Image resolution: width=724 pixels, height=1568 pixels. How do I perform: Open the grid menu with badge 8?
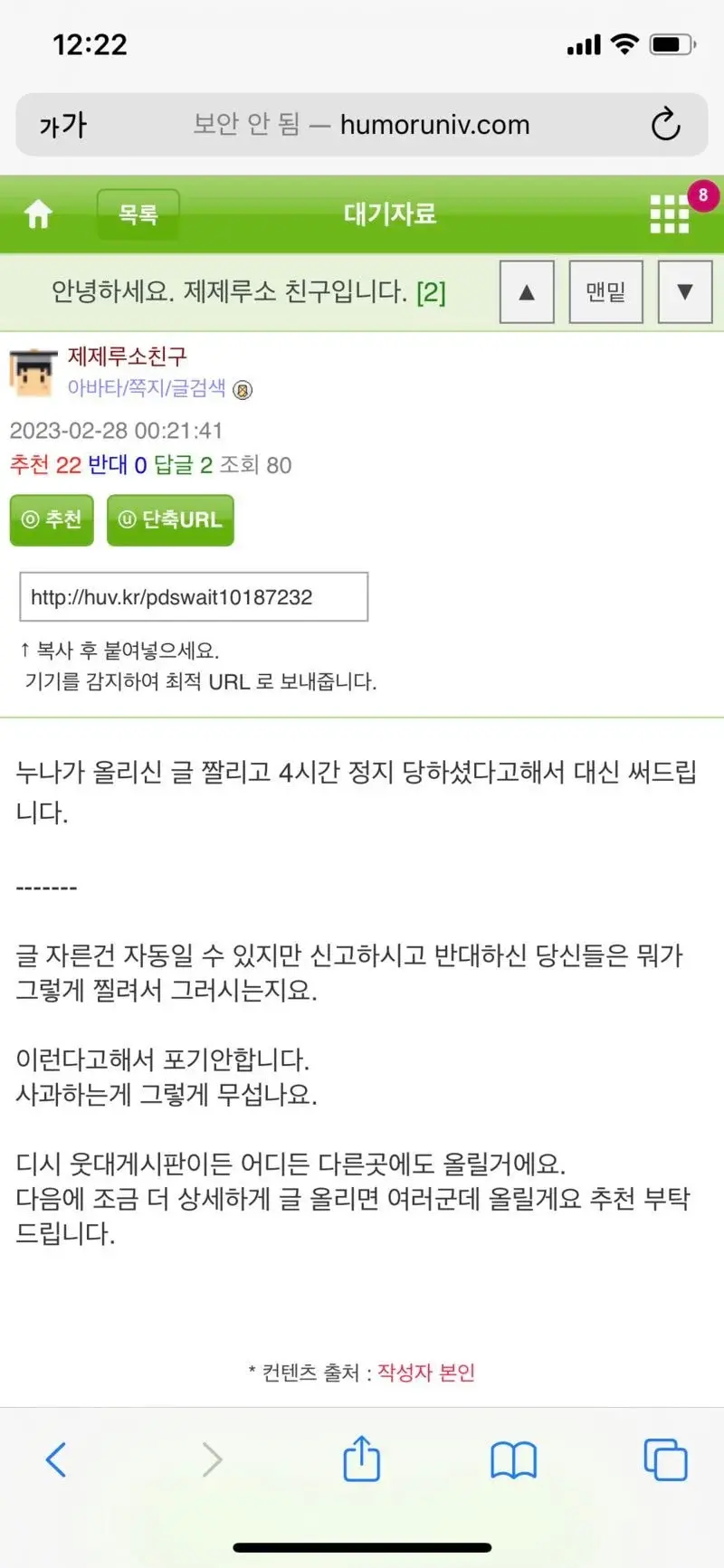coord(671,214)
